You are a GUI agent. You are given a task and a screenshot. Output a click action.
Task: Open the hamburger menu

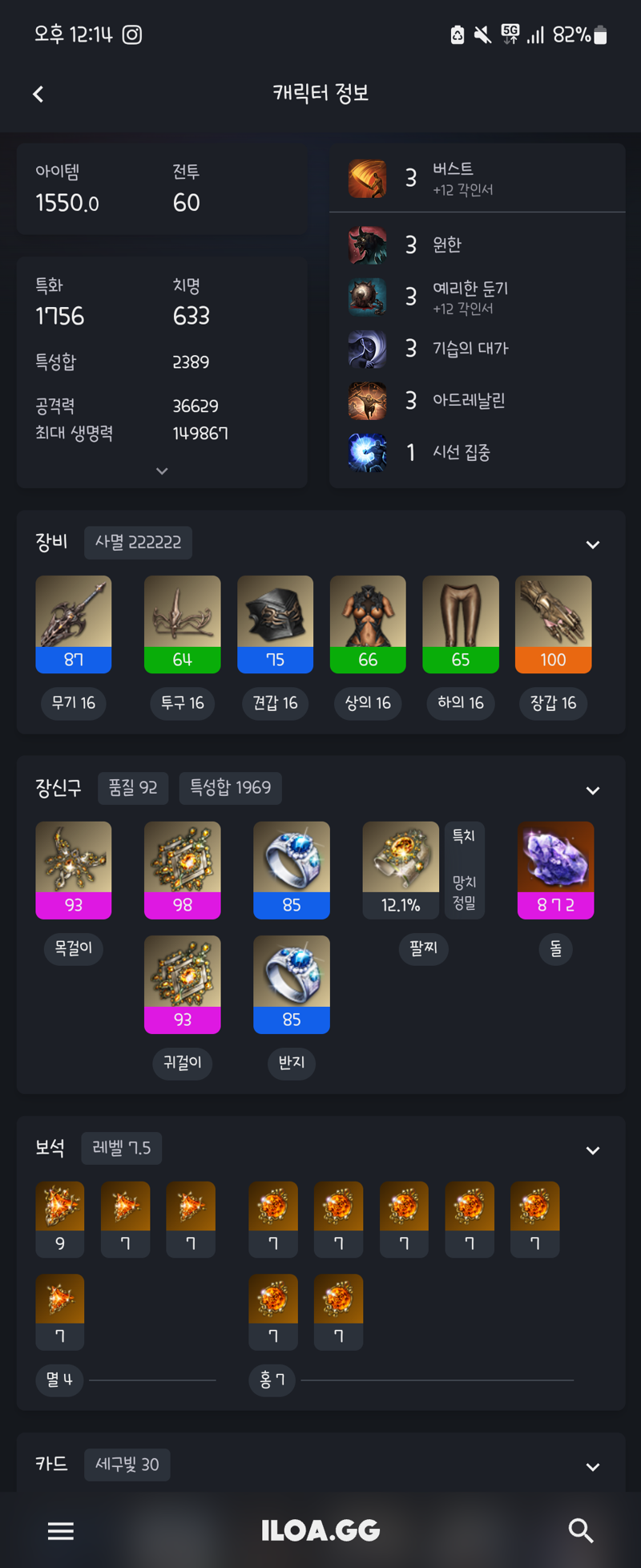(x=60, y=1531)
